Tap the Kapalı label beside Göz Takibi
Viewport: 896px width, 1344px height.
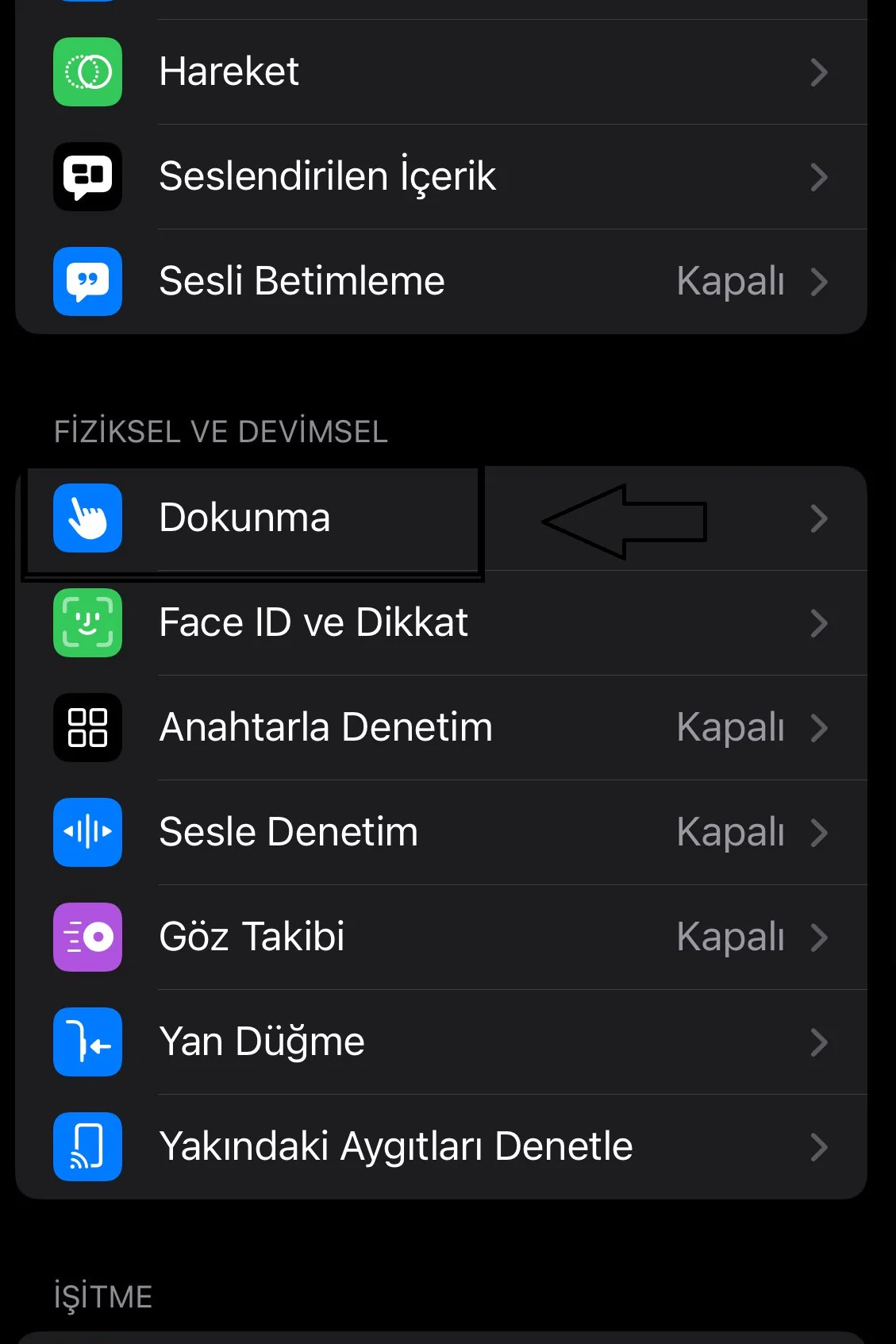[x=731, y=938]
